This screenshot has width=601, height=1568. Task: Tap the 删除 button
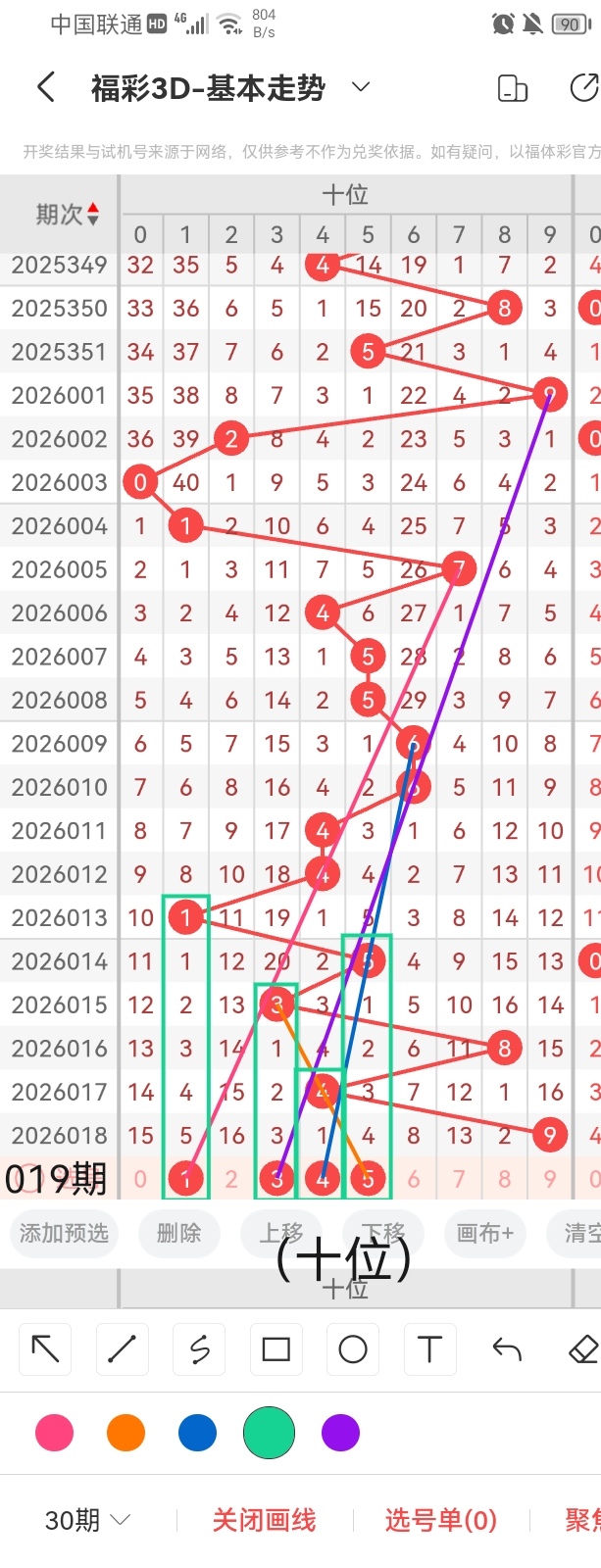point(178,1233)
